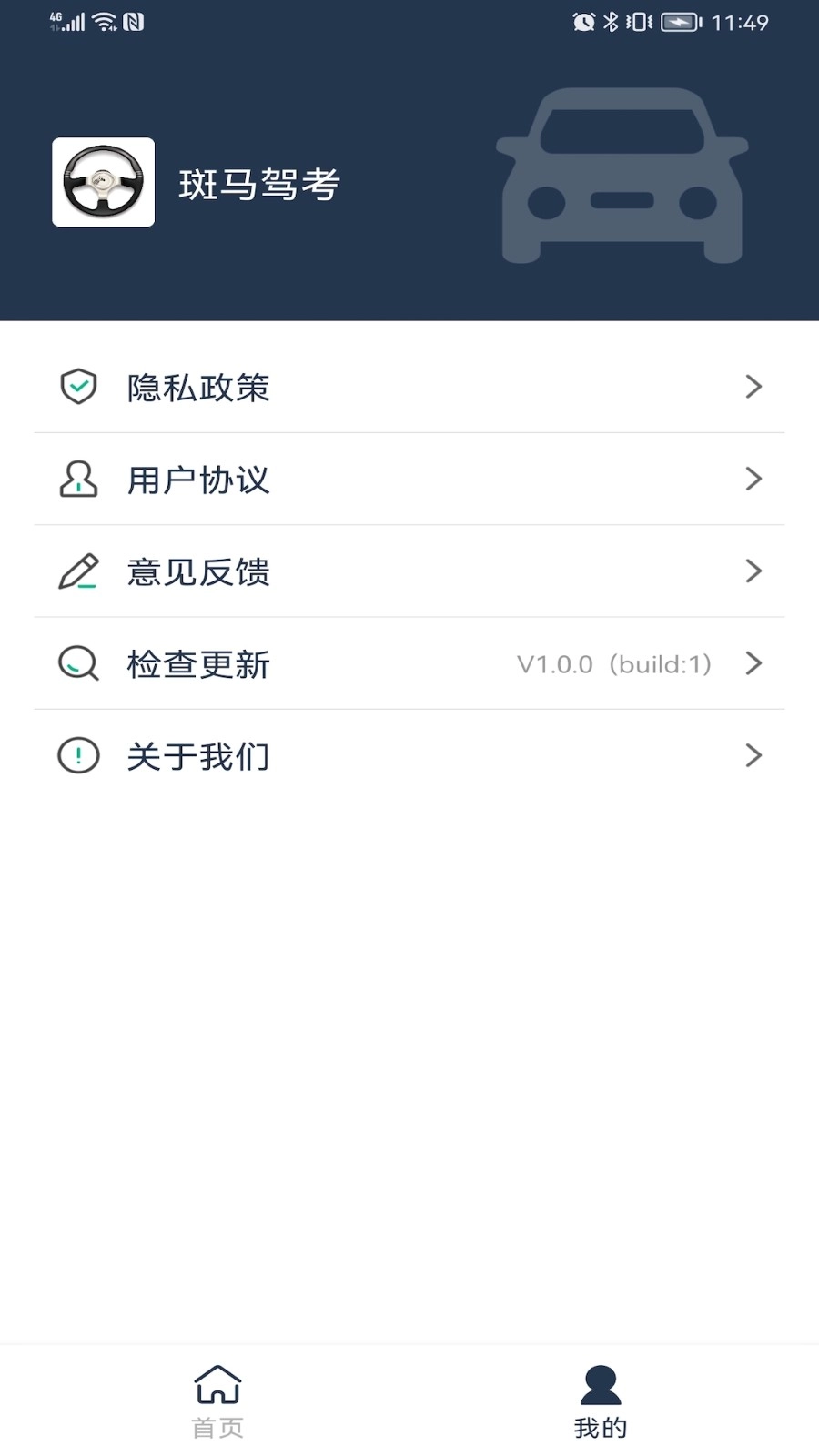Tap the 斑马驾考 app title
819x1456 pixels.
[x=259, y=184]
